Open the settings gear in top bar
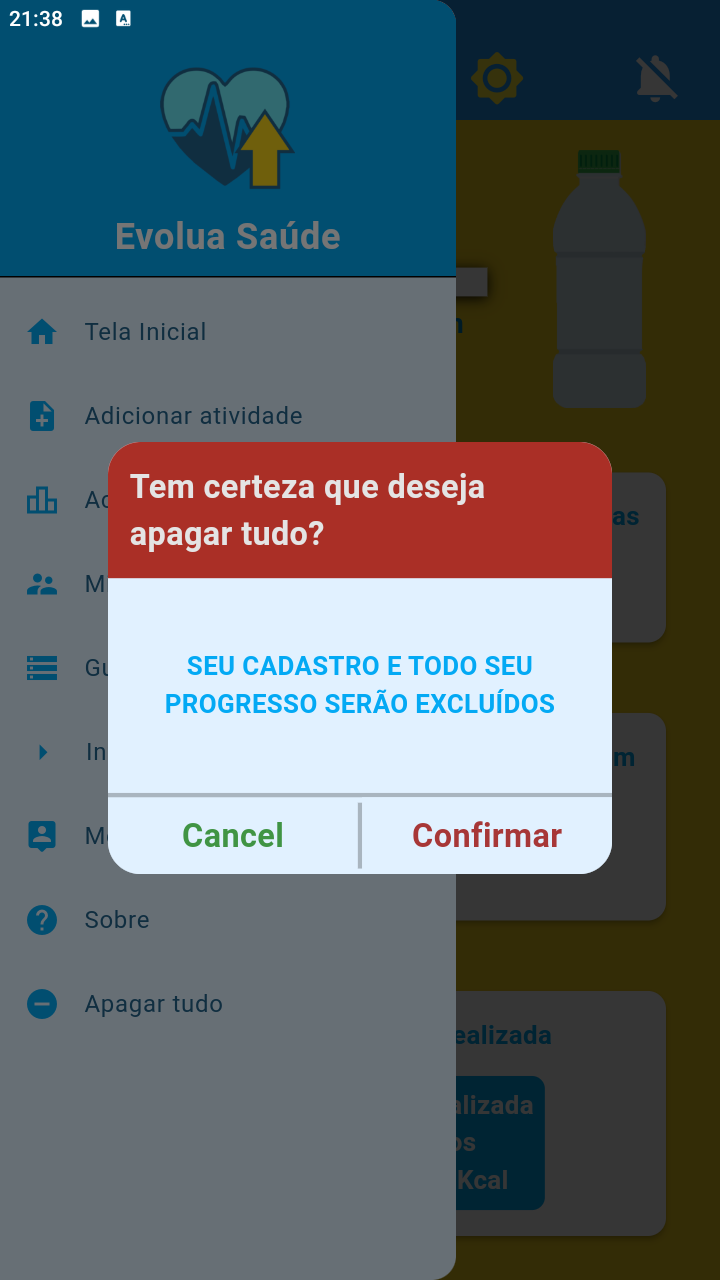 (x=499, y=77)
